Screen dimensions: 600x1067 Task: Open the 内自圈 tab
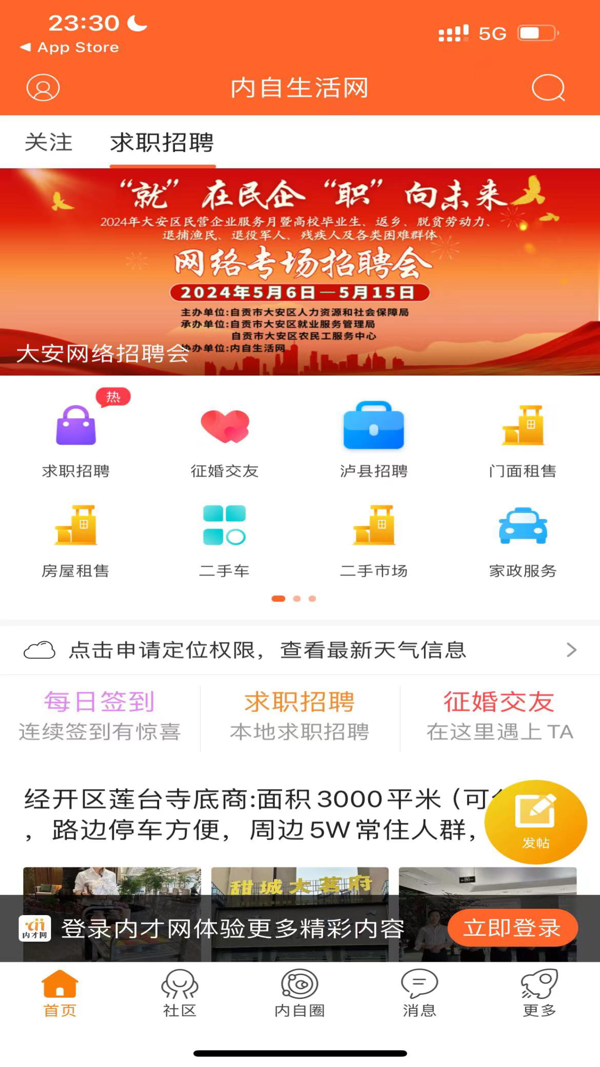pyautogui.click(x=300, y=993)
